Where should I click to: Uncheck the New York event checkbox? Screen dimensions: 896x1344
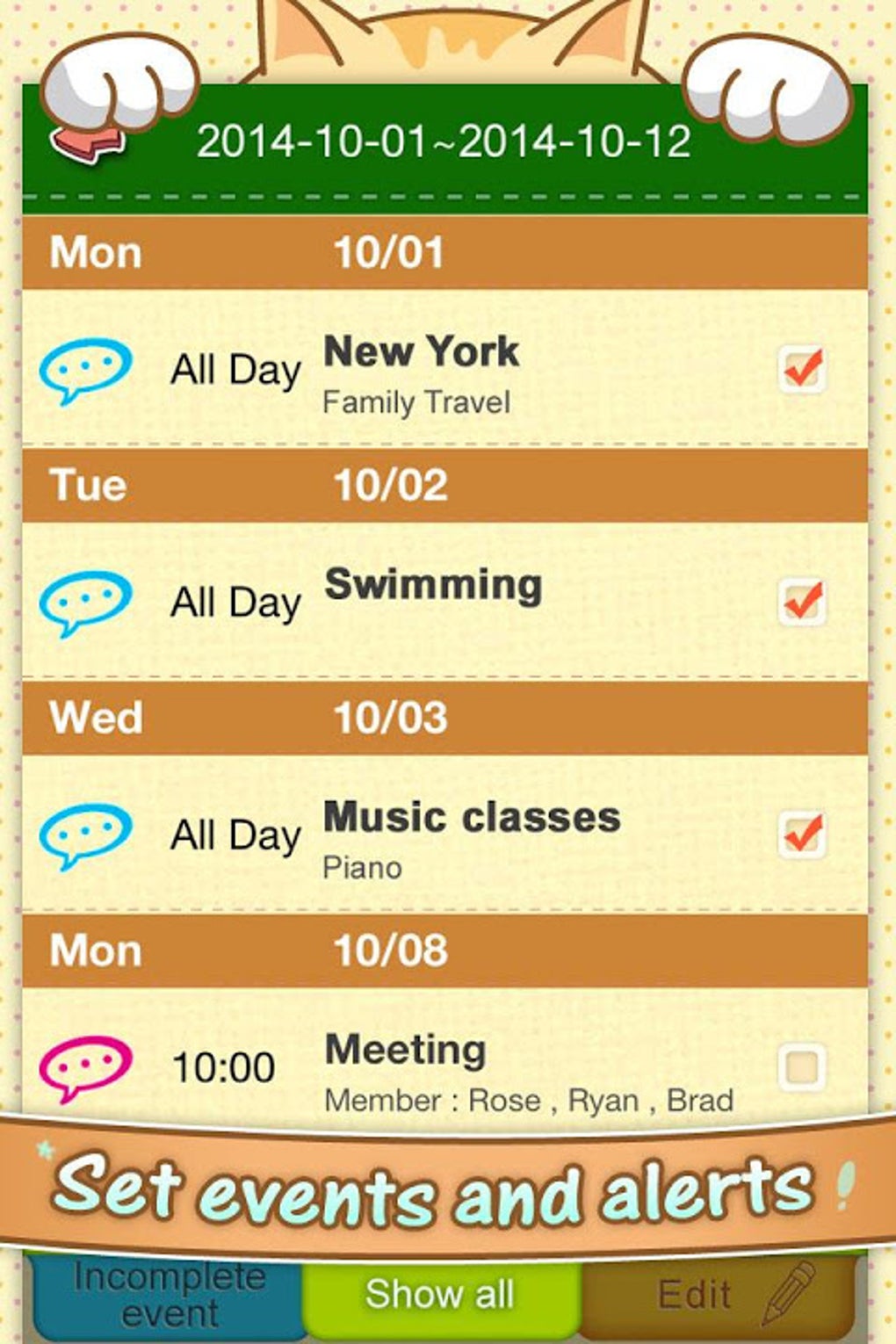pyautogui.click(x=802, y=368)
